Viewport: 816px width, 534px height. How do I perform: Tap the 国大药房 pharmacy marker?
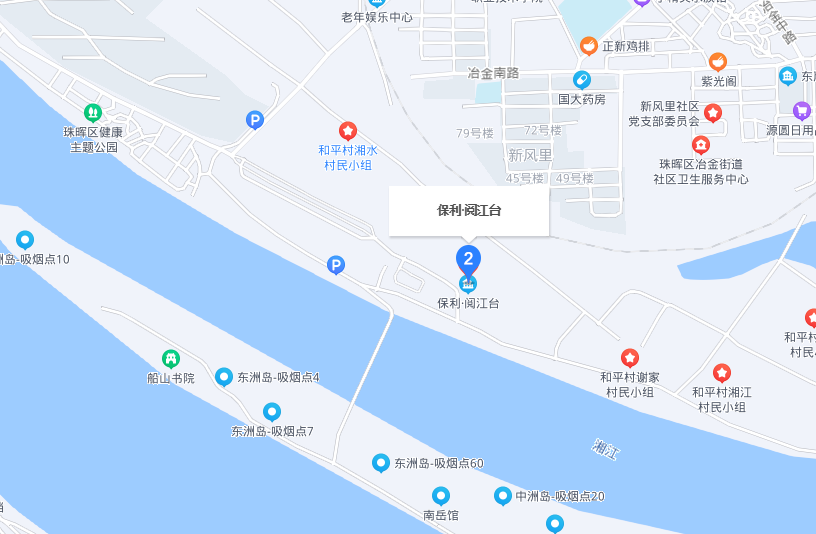pyautogui.click(x=581, y=80)
